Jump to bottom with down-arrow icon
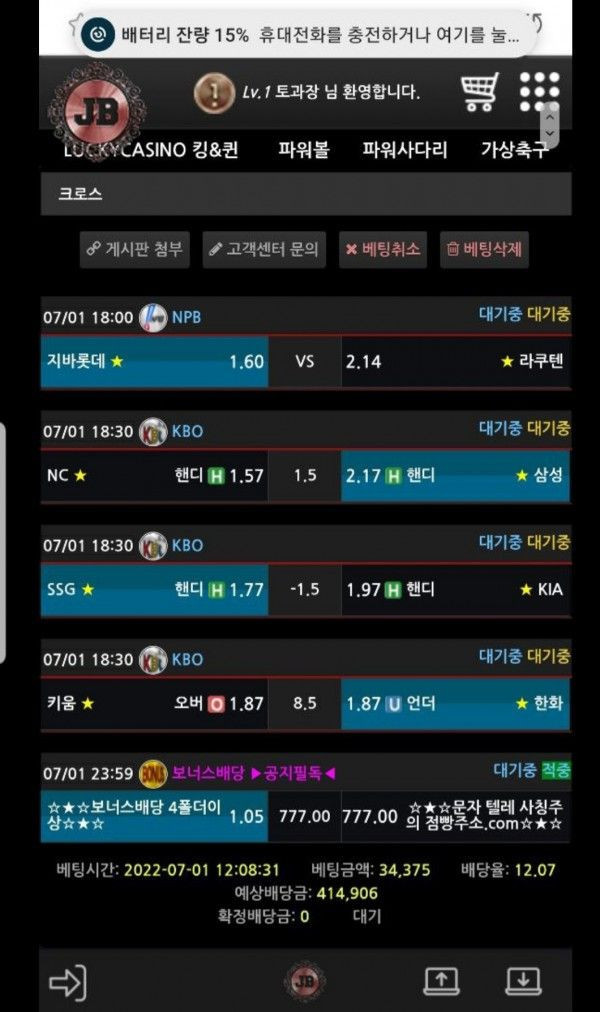The height and width of the screenshot is (1012, 600). [x=523, y=981]
